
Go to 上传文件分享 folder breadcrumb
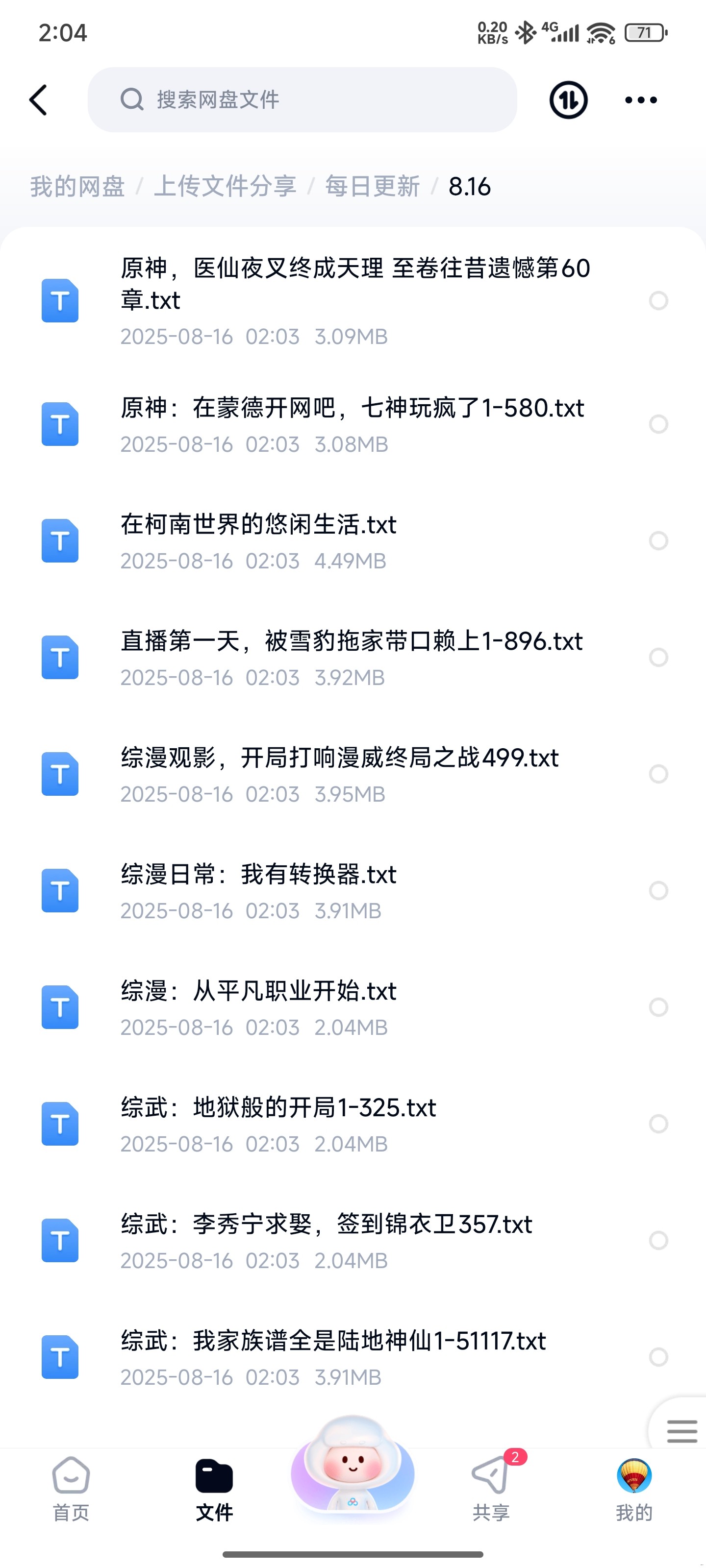click(x=225, y=186)
